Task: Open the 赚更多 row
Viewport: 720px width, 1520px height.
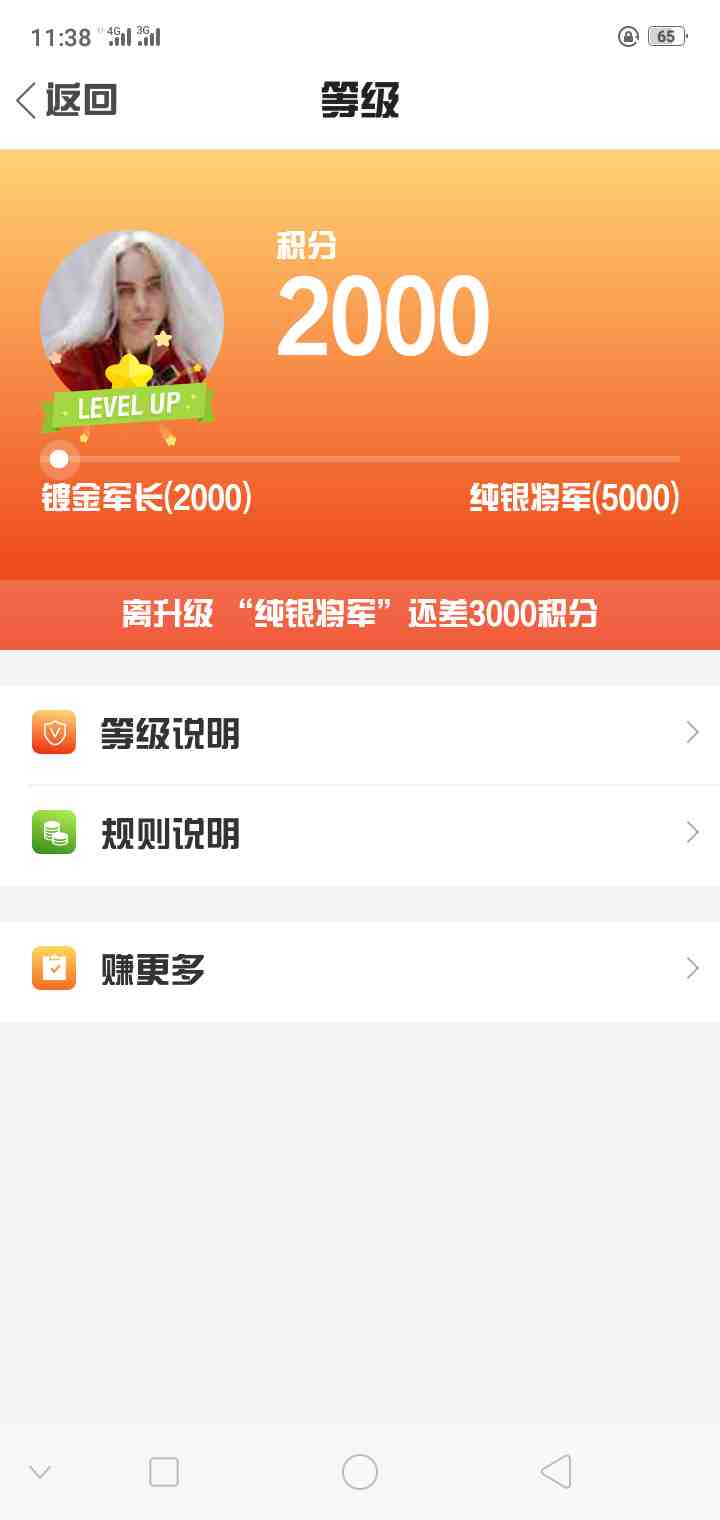Action: pyautogui.click(x=360, y=969)
